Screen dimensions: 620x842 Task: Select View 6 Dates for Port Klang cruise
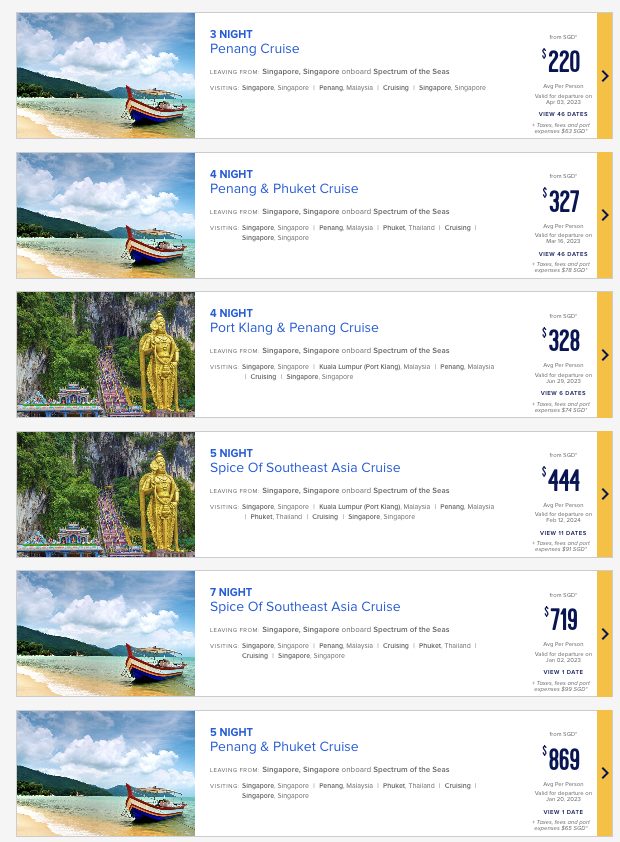coord(563,393)
